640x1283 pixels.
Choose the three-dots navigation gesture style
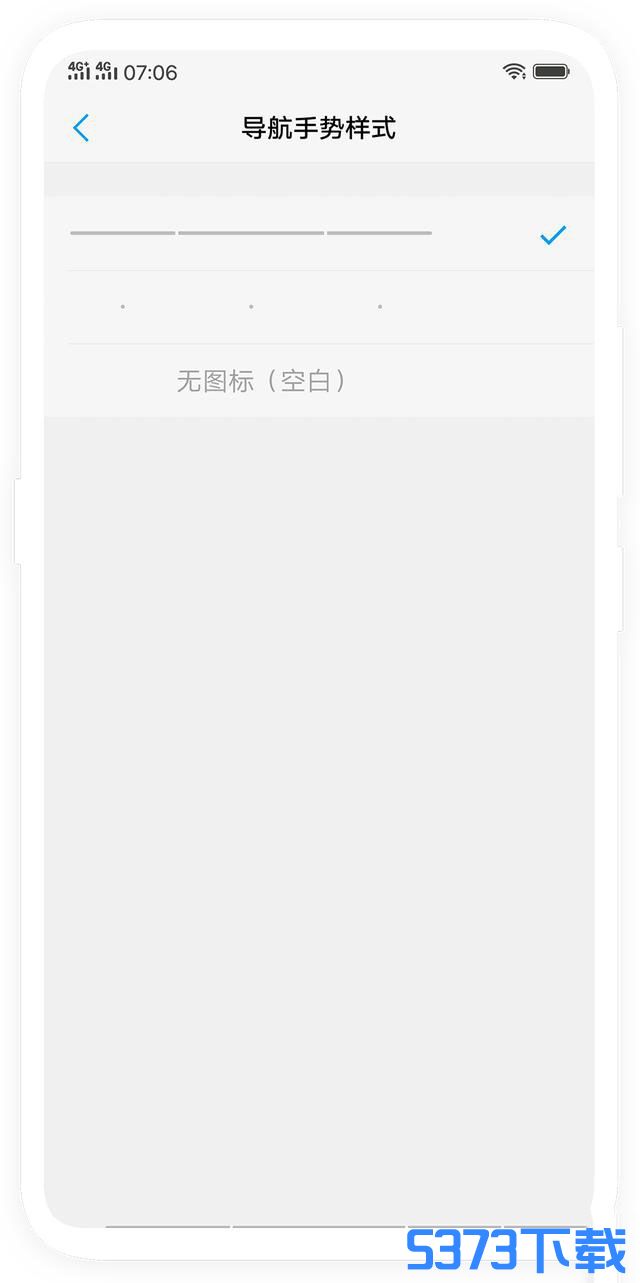click(x=319, y=307)
